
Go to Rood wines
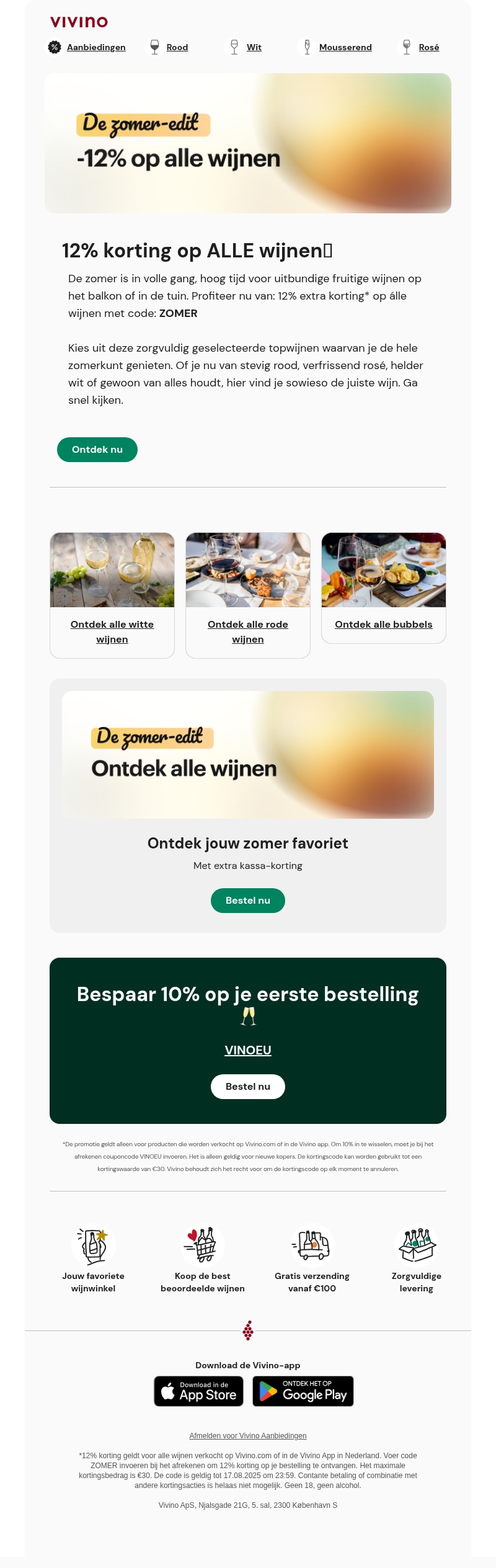(177, 47)
